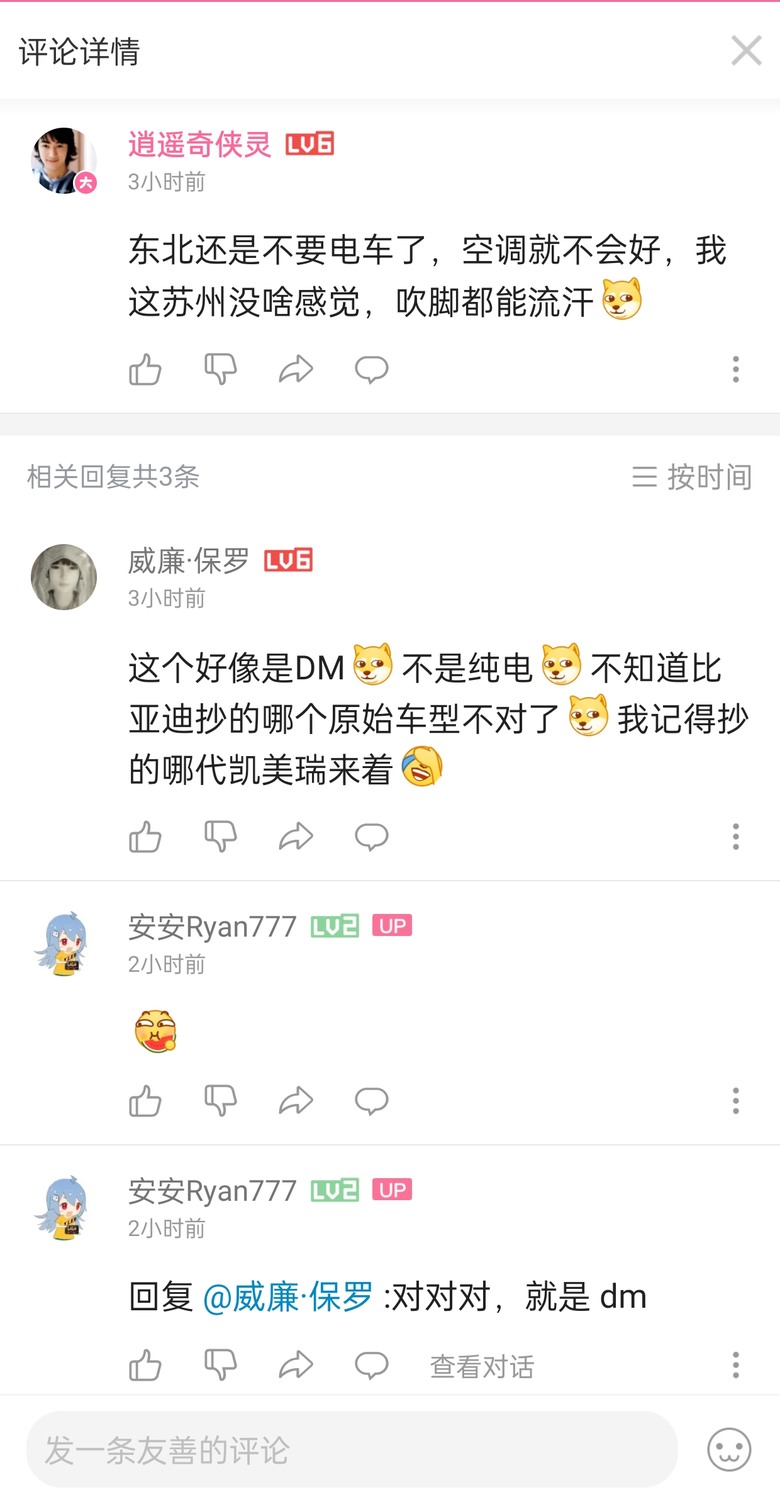Screen dimensions: 780x1504
Task: Open 查看对话 to view the conversation
Action: 482,1366
